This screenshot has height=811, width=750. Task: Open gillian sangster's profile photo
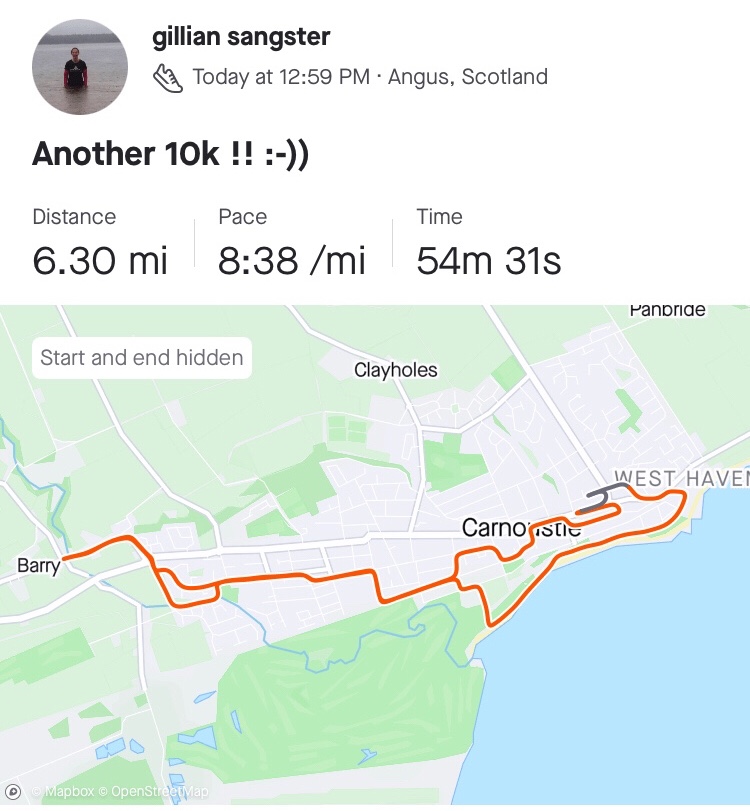pos(79,66)
